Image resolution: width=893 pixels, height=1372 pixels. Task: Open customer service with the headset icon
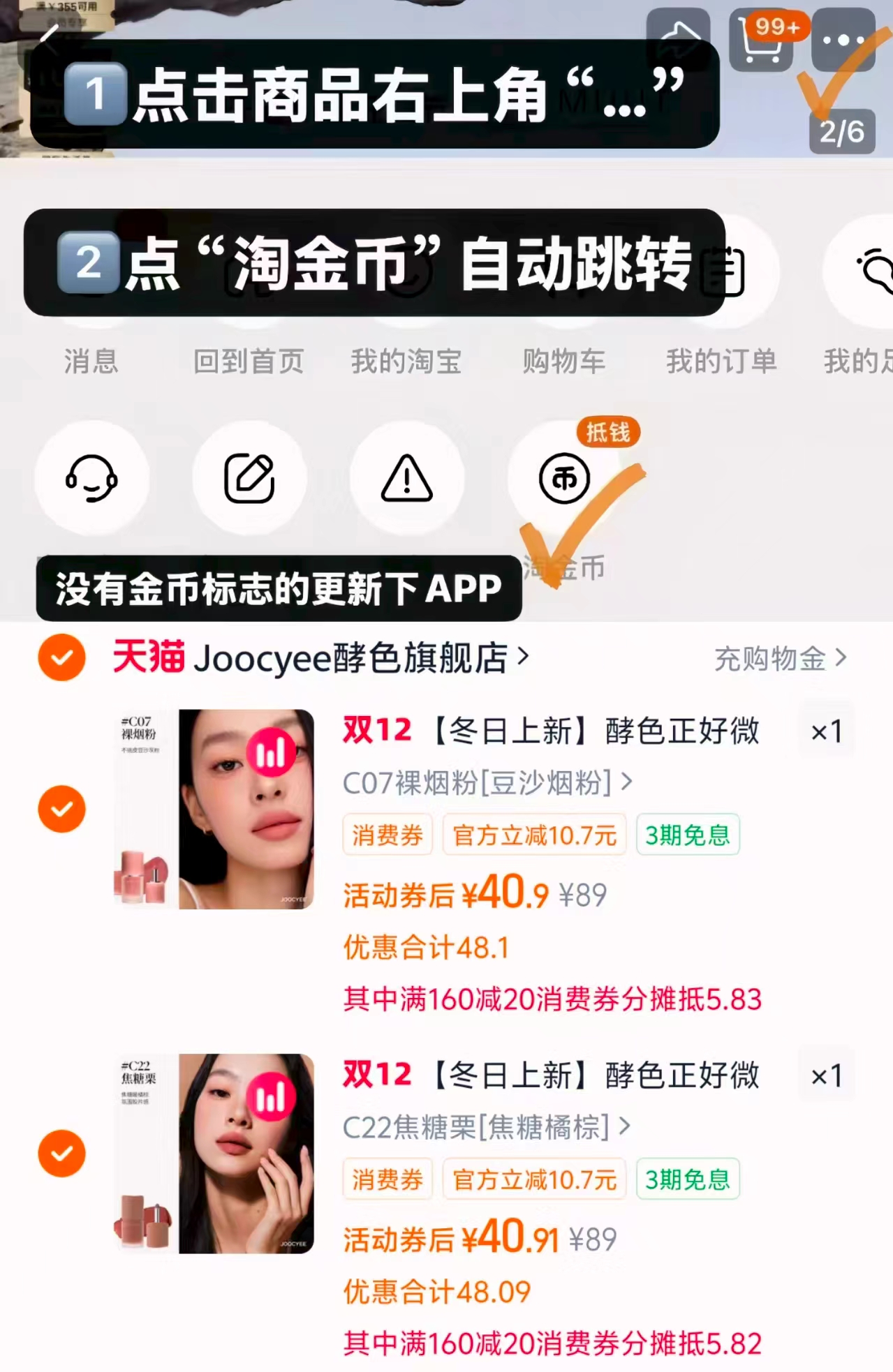(x=91, y=478)
